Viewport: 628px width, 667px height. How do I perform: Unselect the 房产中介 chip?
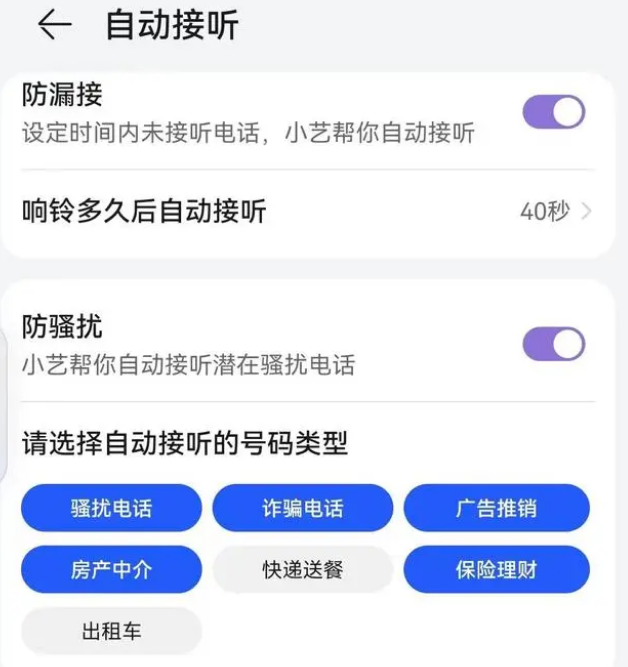tap(111, 570)
